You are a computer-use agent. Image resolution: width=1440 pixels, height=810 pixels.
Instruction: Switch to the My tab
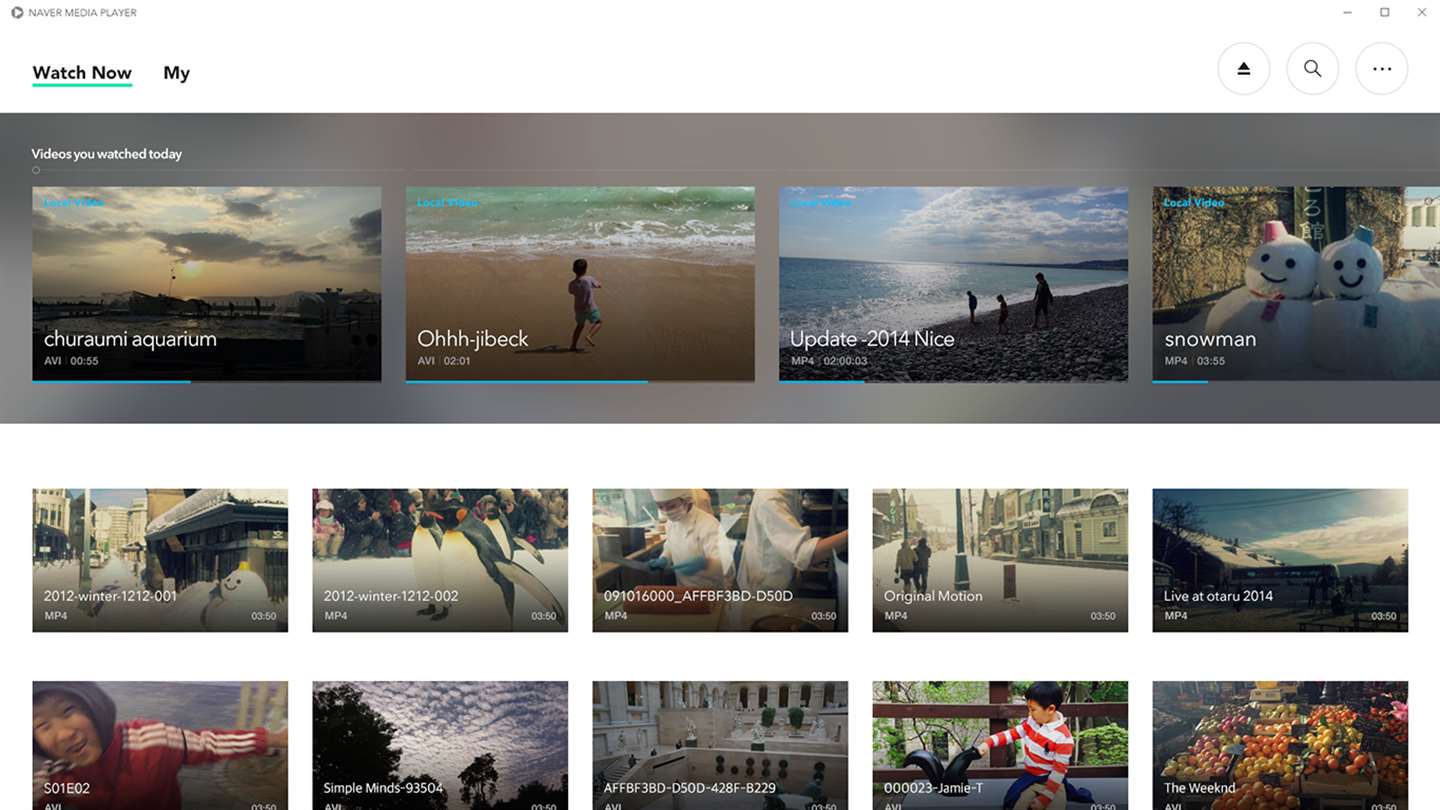coord(176,73)
